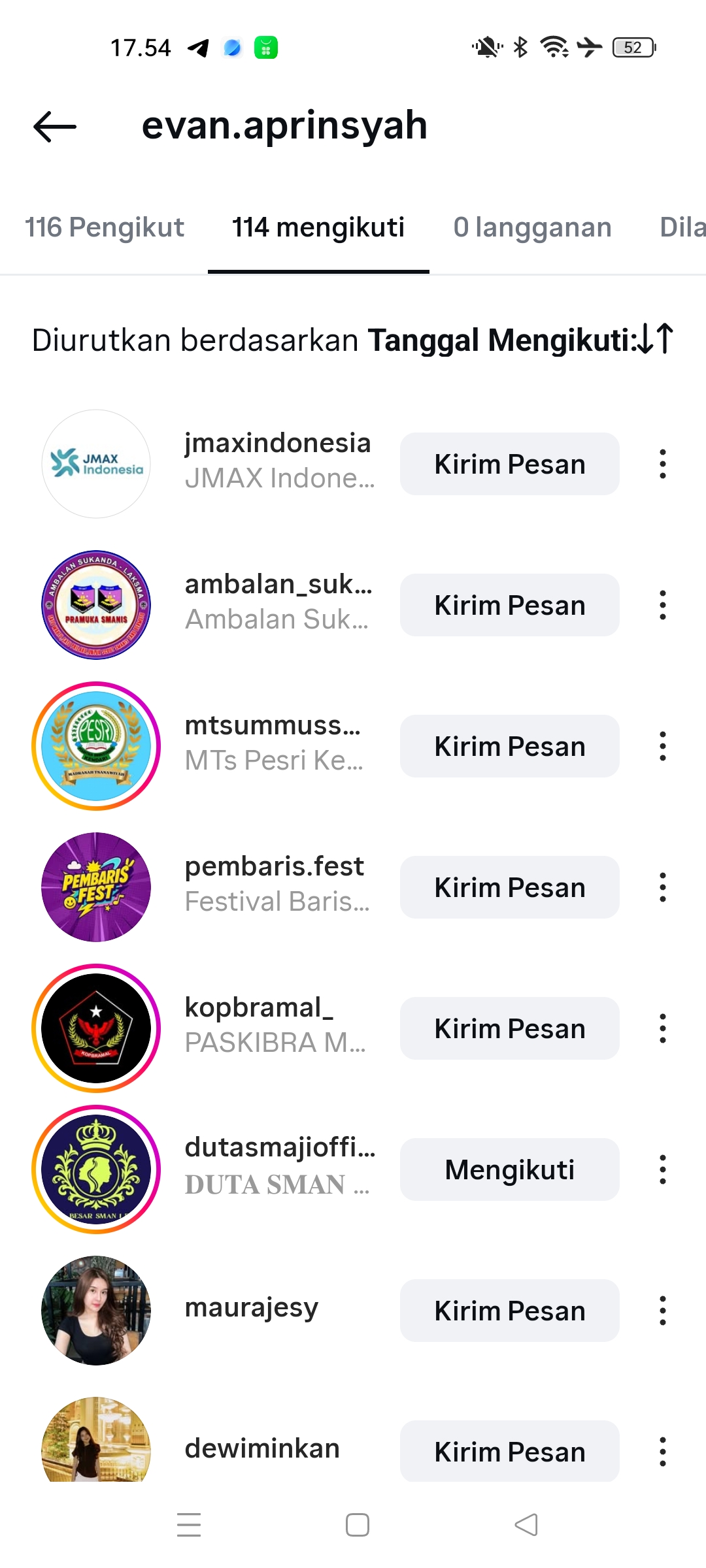Open more options for jmaxindonesia
706x1568 pixels.
663,464
